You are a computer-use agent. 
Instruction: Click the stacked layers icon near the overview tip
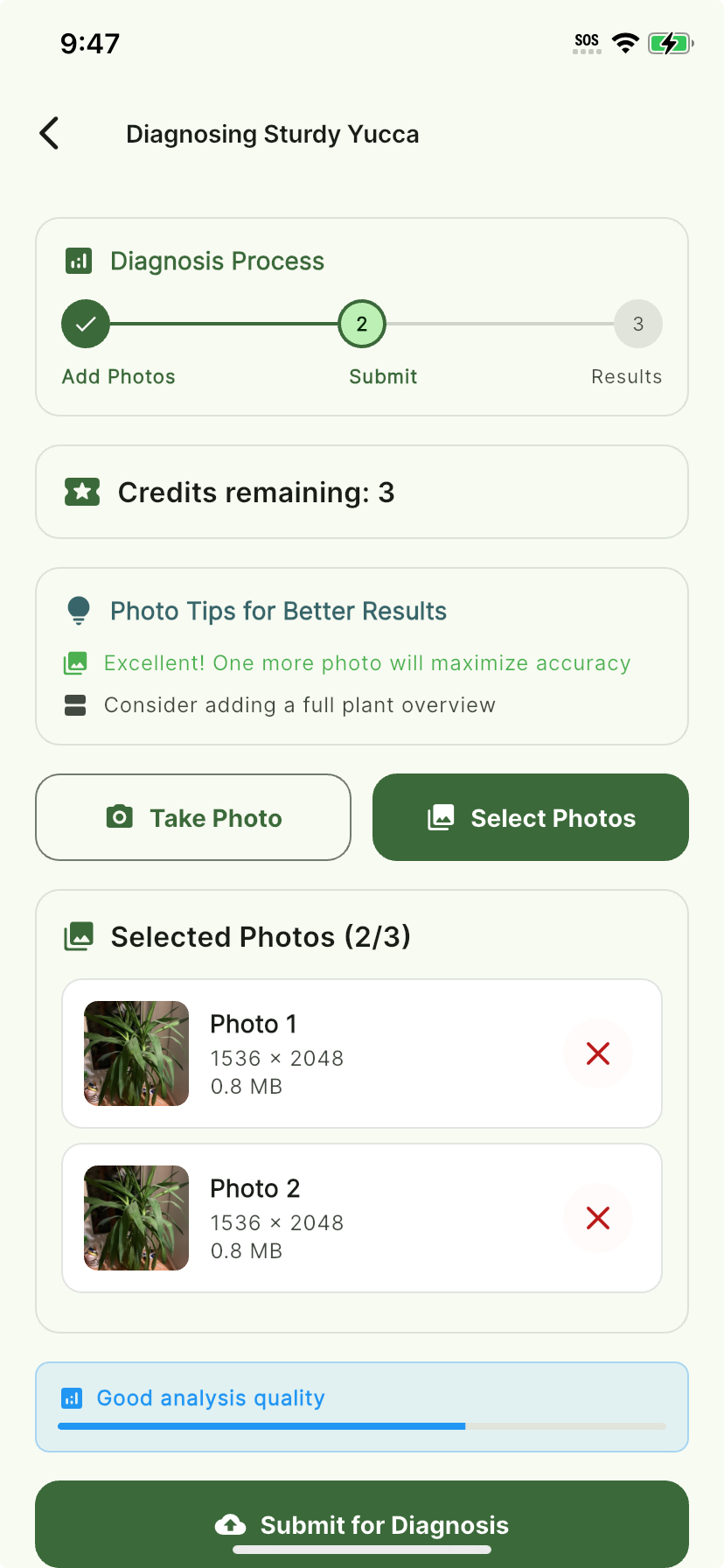click(x=76, y=704)
